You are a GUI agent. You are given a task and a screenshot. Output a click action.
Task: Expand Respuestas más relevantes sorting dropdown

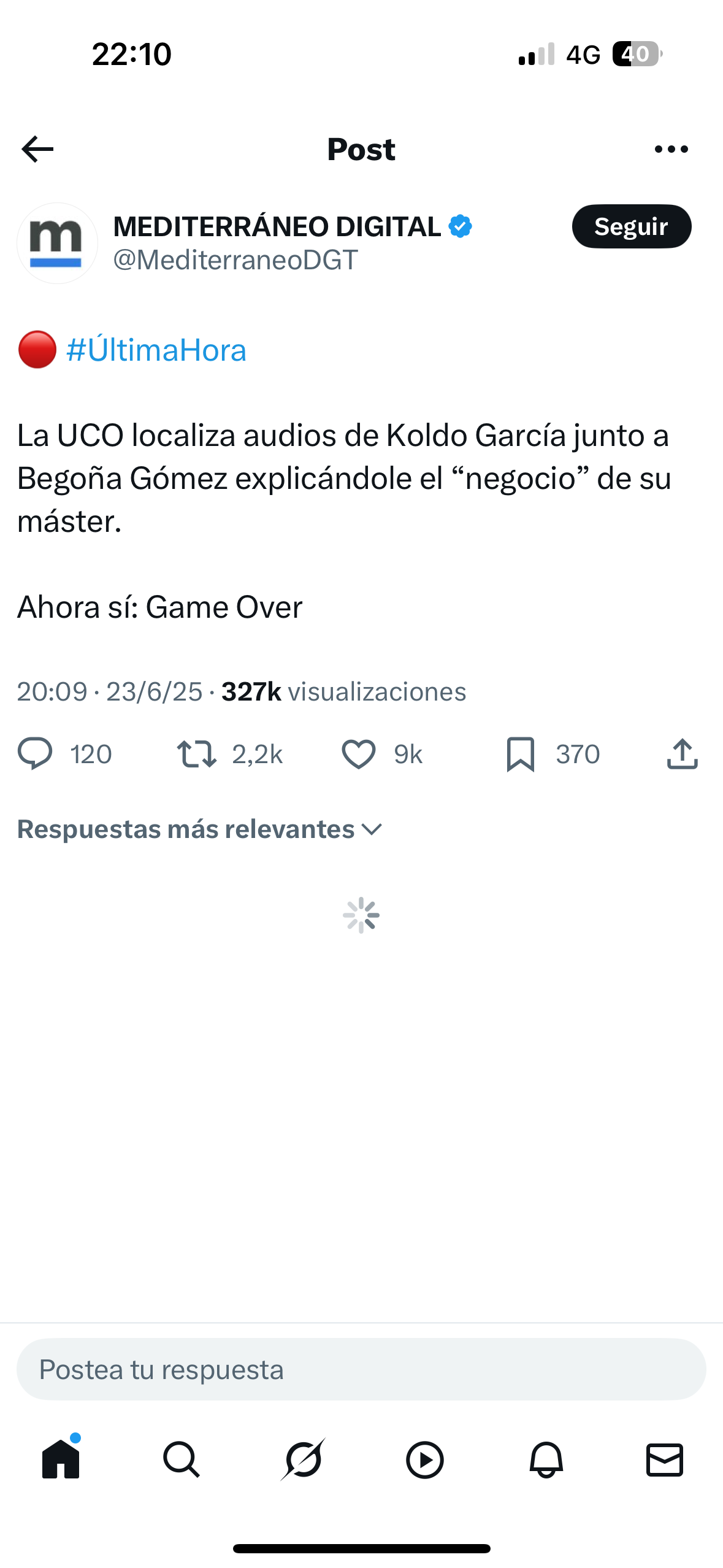[x=200, y=829]
